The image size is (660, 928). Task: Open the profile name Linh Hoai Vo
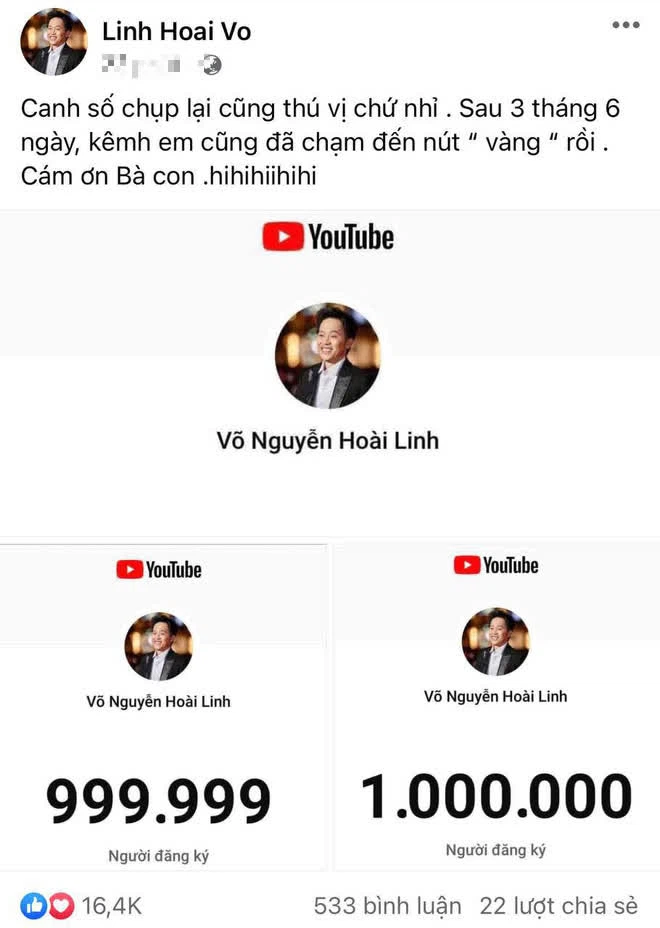tap(176, 31)
